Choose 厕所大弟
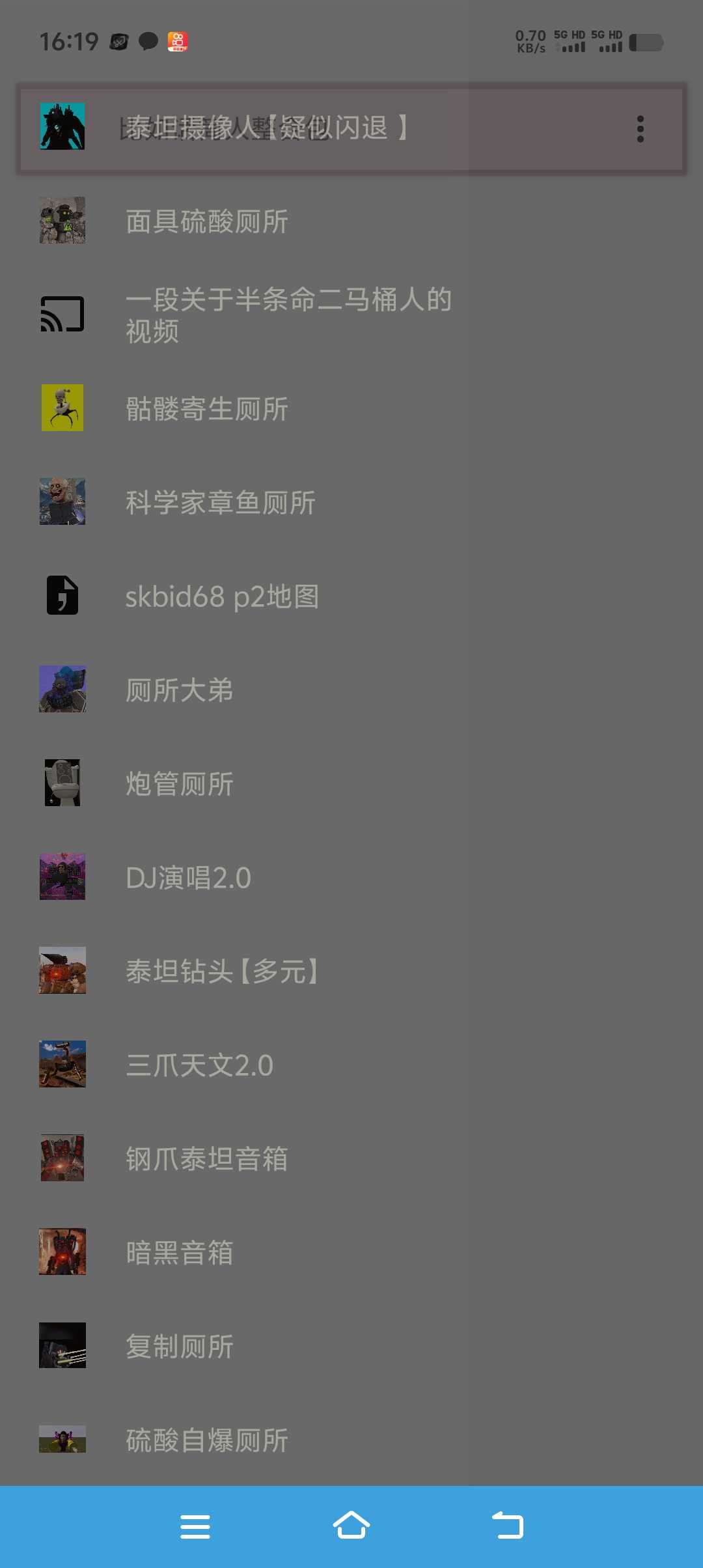 180,690
